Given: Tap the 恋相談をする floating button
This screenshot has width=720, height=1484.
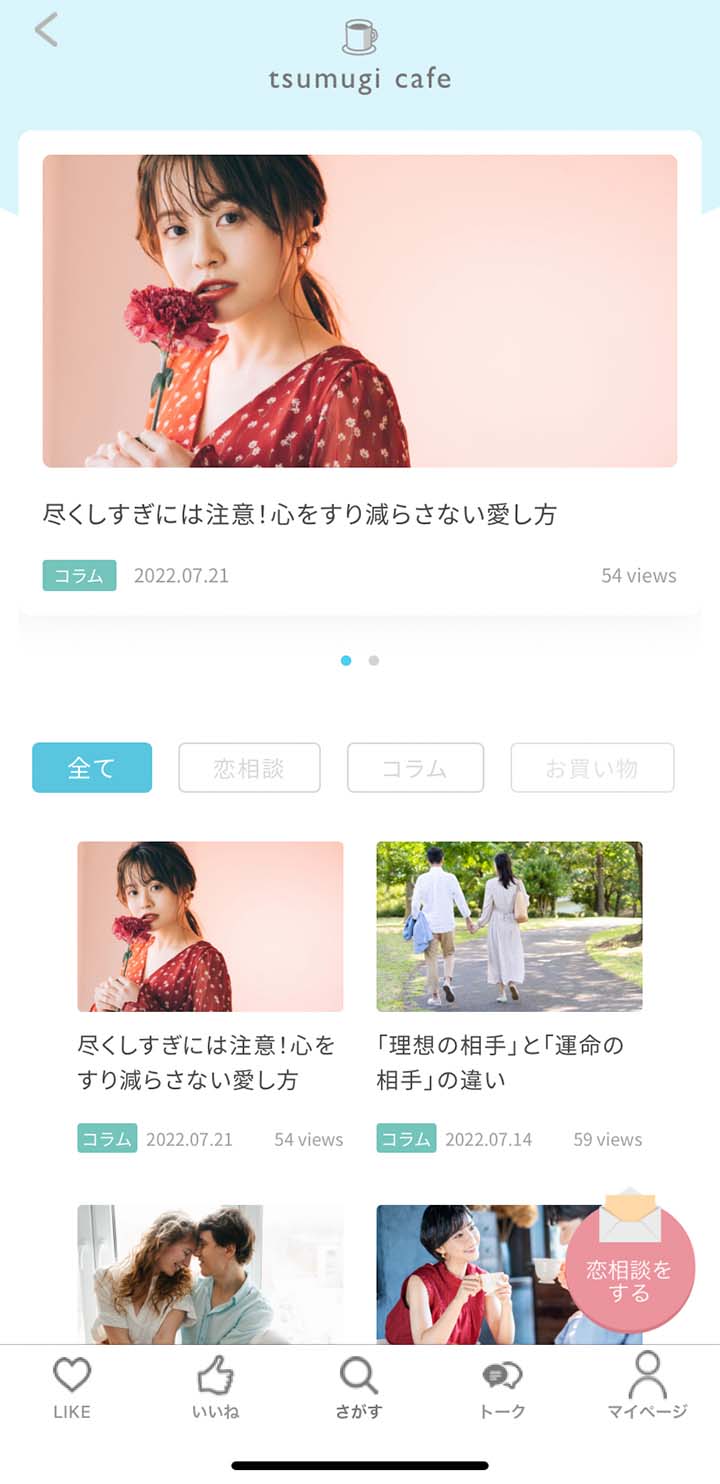Looking at the screenshot, I should [x=629, y=1270].
